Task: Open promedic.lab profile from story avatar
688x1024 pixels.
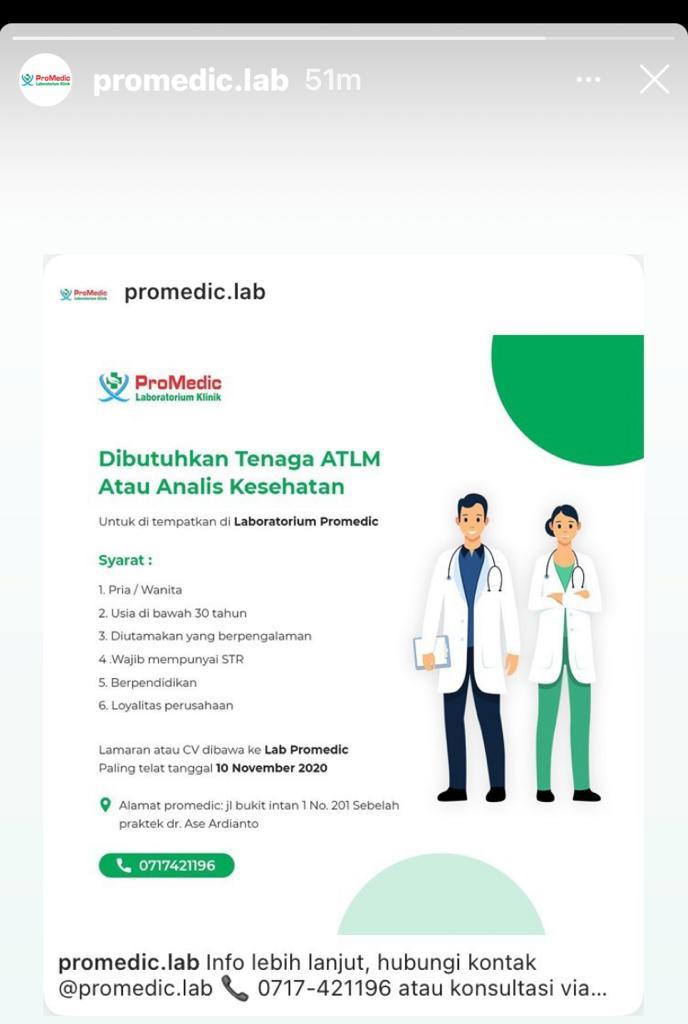Action: pyautogui.click(x=46, y=80)
